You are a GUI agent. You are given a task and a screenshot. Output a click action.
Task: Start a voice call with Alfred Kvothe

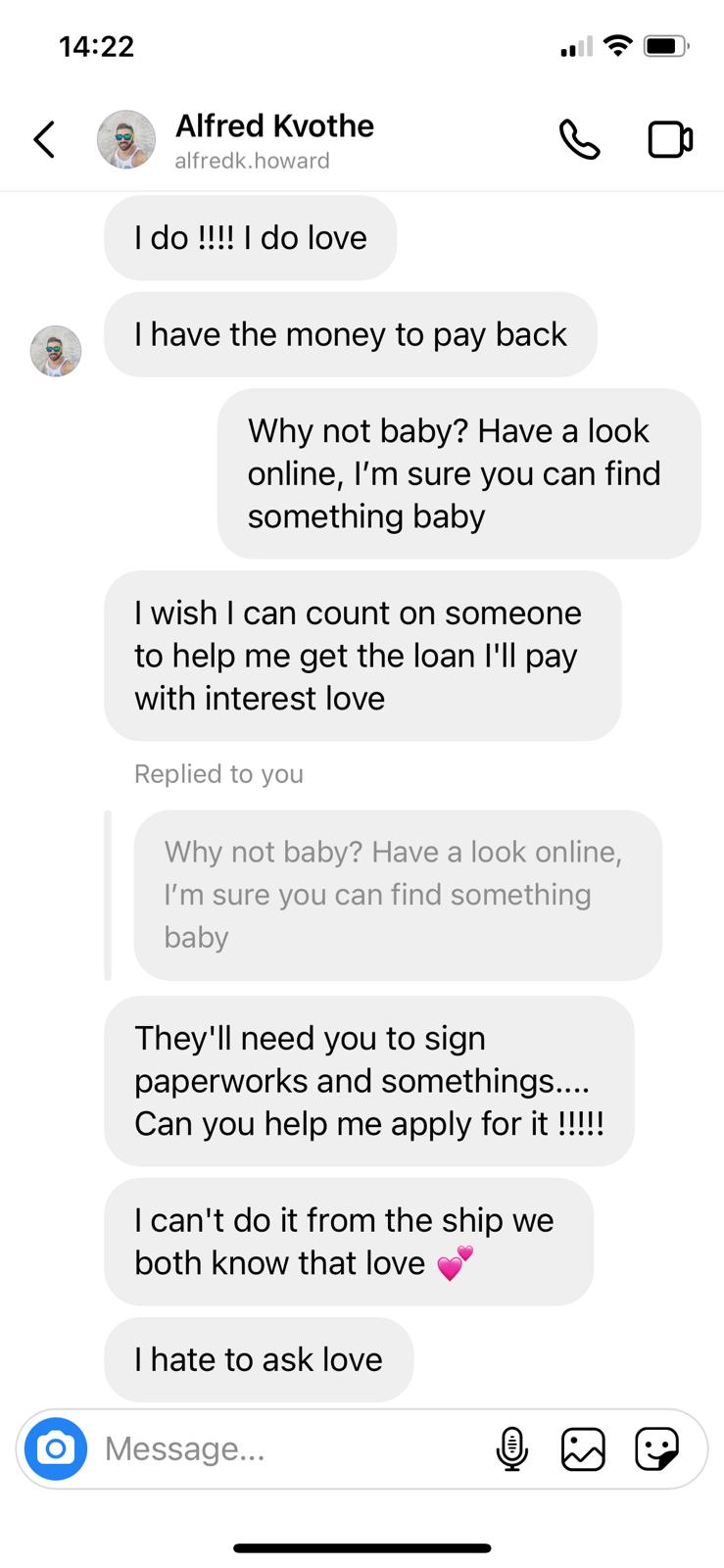pyautogui.click(x=579, y=139)
